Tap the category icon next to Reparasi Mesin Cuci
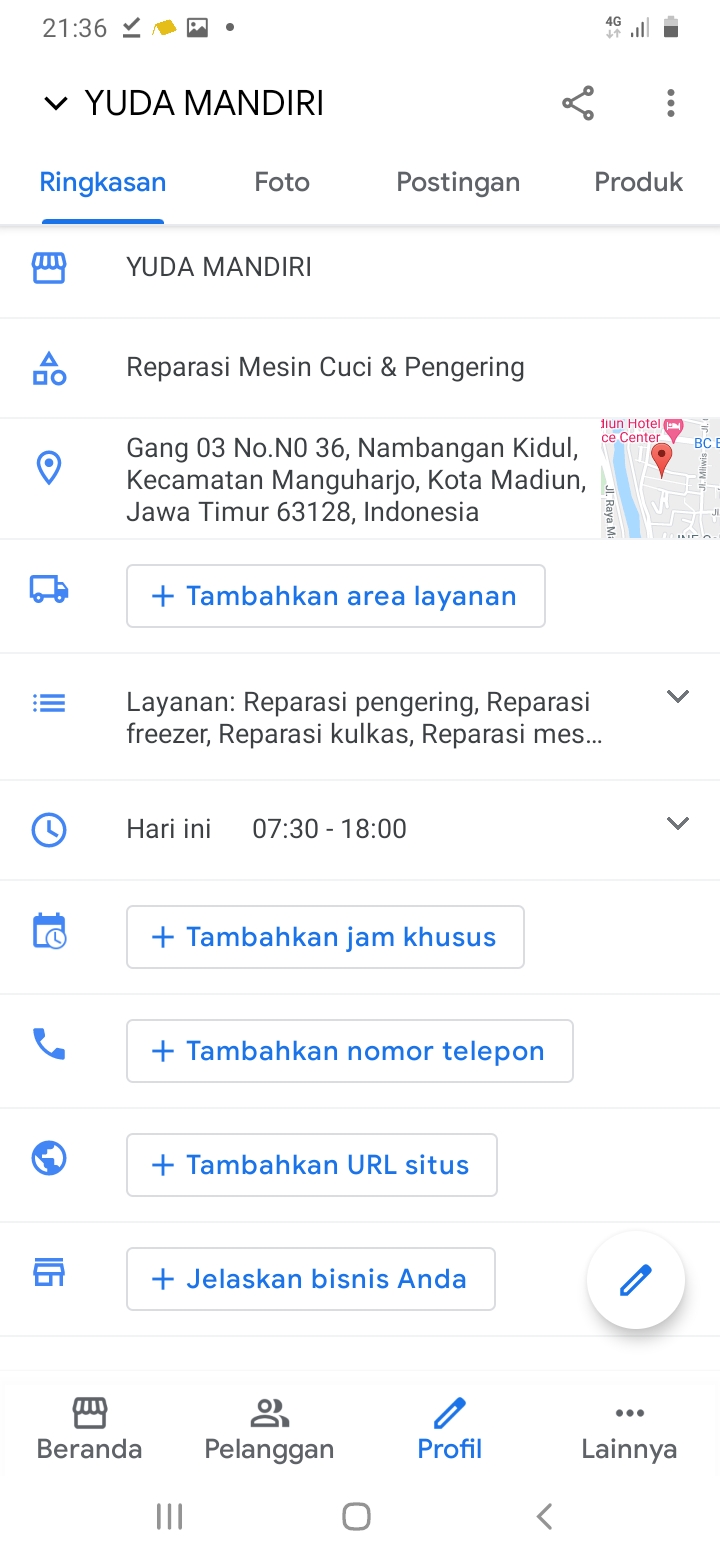720x1560 pixels. click(50, 367)
